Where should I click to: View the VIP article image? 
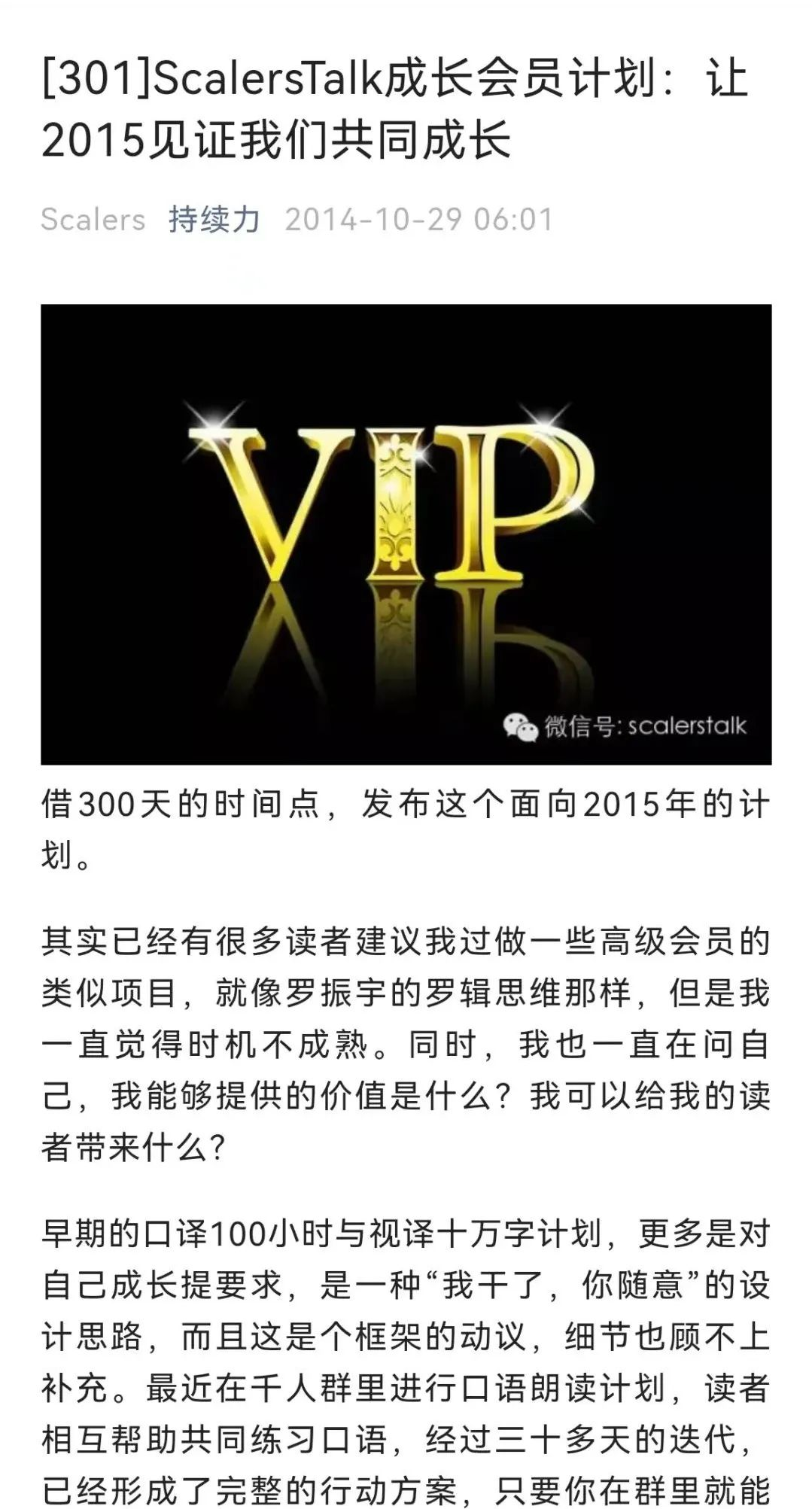(406, 534)
